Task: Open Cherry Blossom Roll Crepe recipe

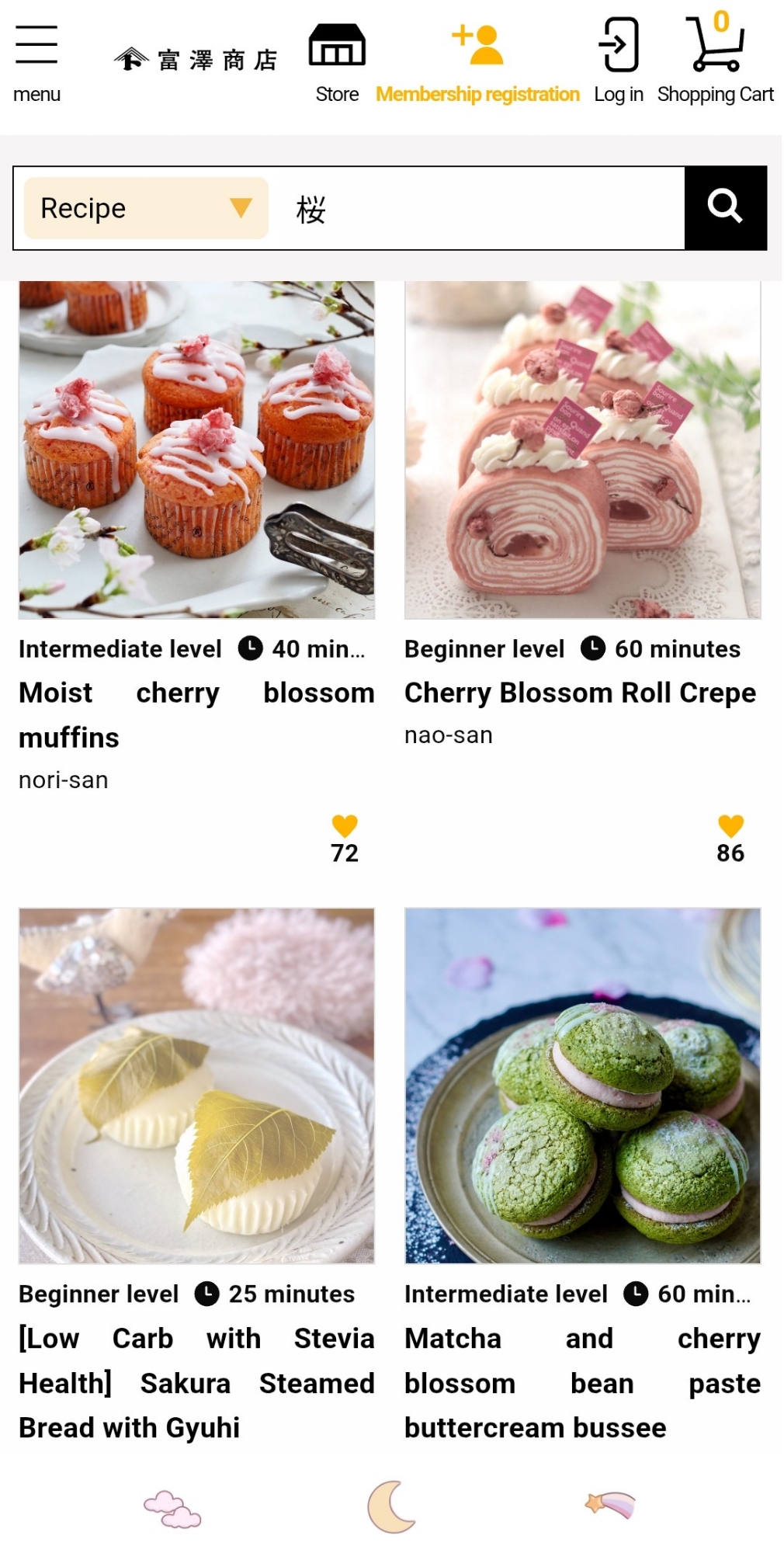Action: pyautogui.click(x=582, y=450)
